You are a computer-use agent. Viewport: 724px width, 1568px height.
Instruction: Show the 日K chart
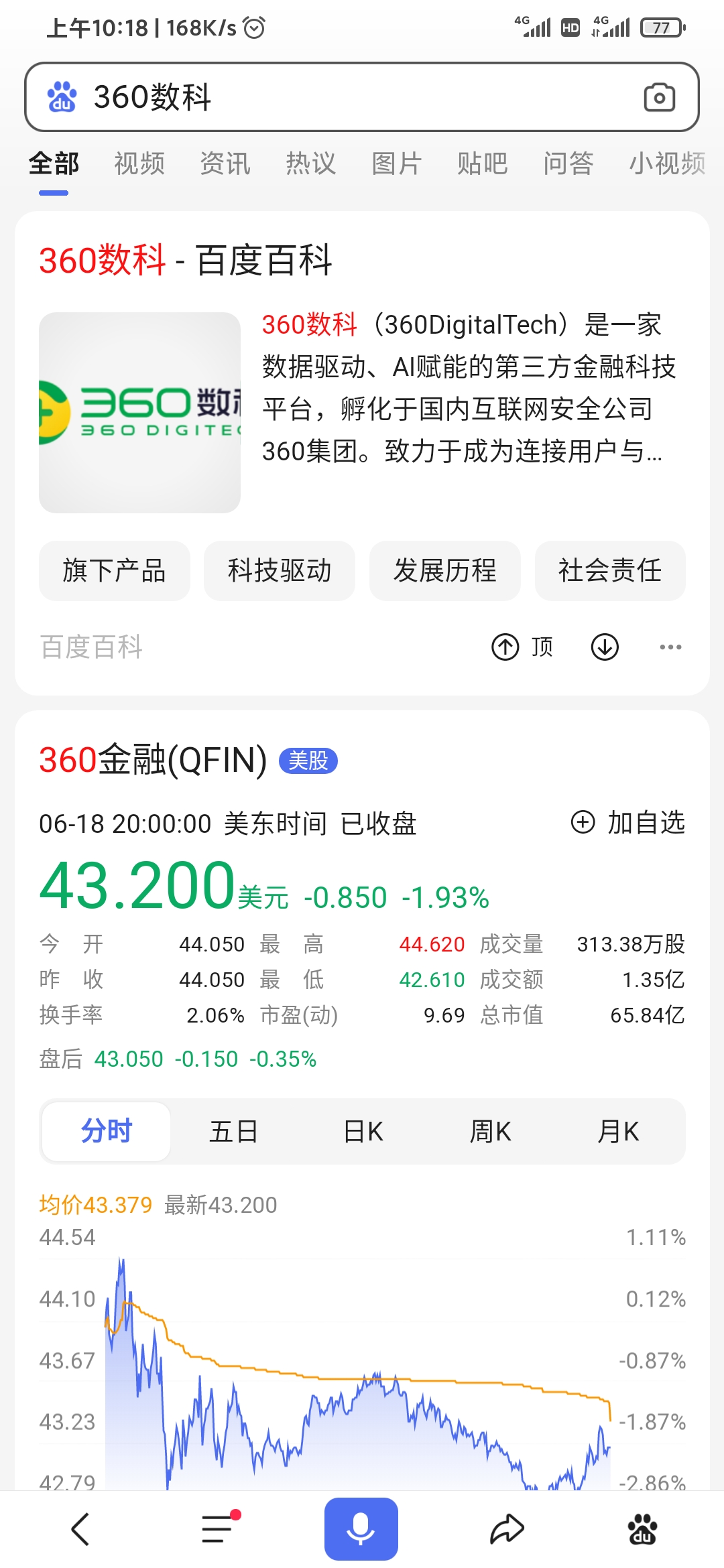click(x=363, y=1132)
